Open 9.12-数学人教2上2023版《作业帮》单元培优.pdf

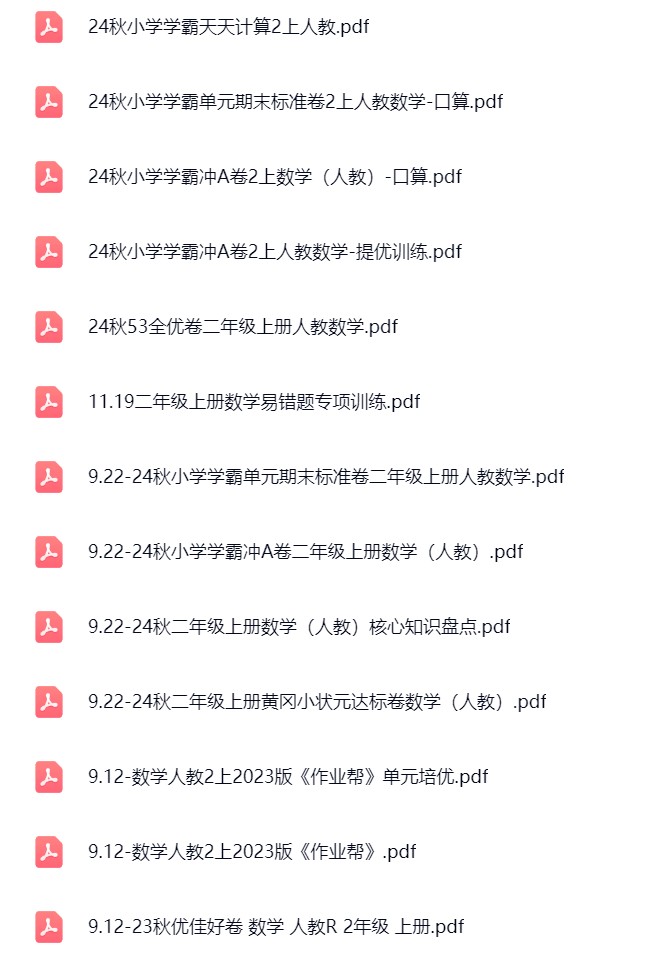click(288, 777)
